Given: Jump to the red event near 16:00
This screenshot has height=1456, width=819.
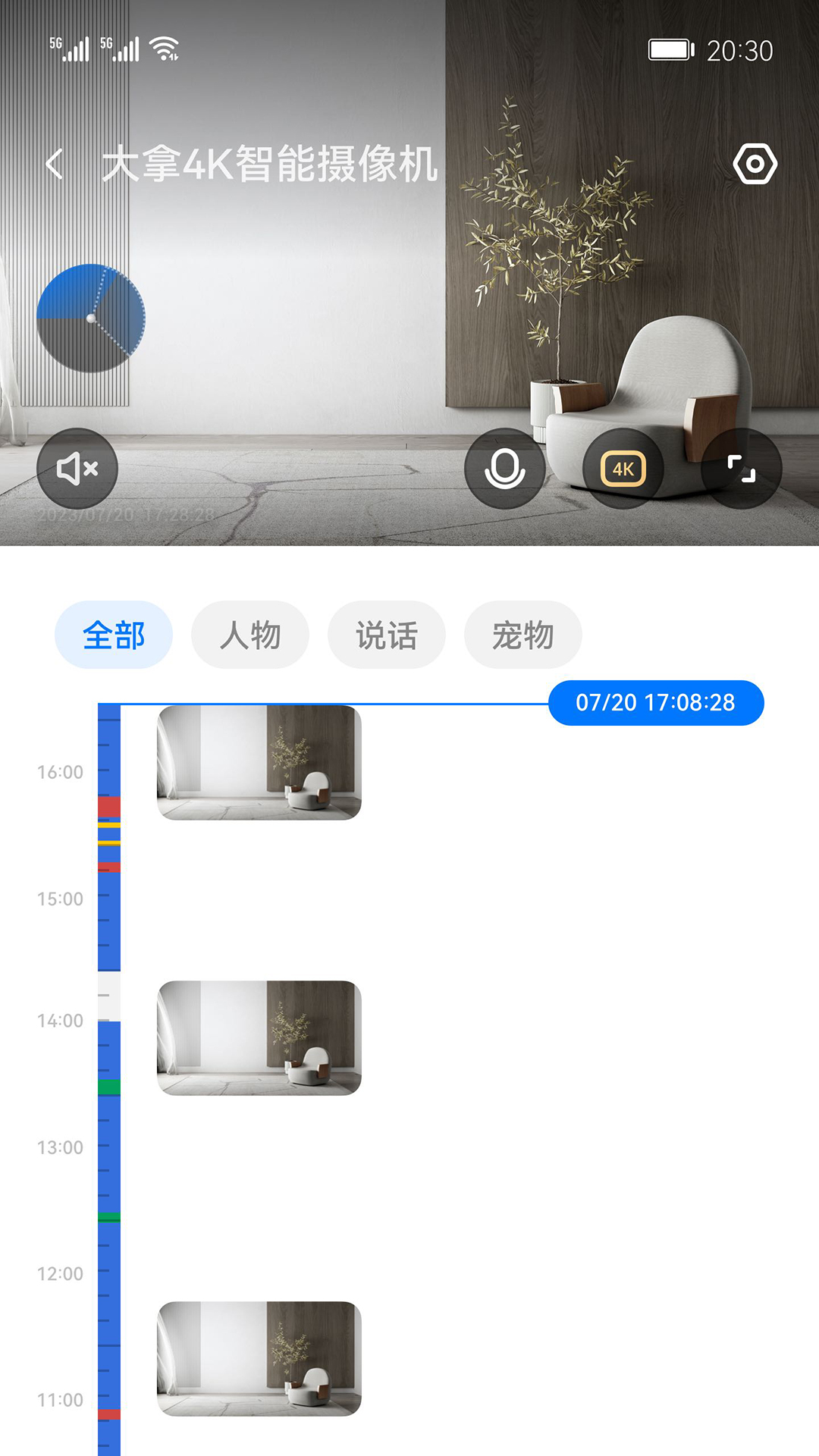Looking at the screenshot, I should click(109, 806).
